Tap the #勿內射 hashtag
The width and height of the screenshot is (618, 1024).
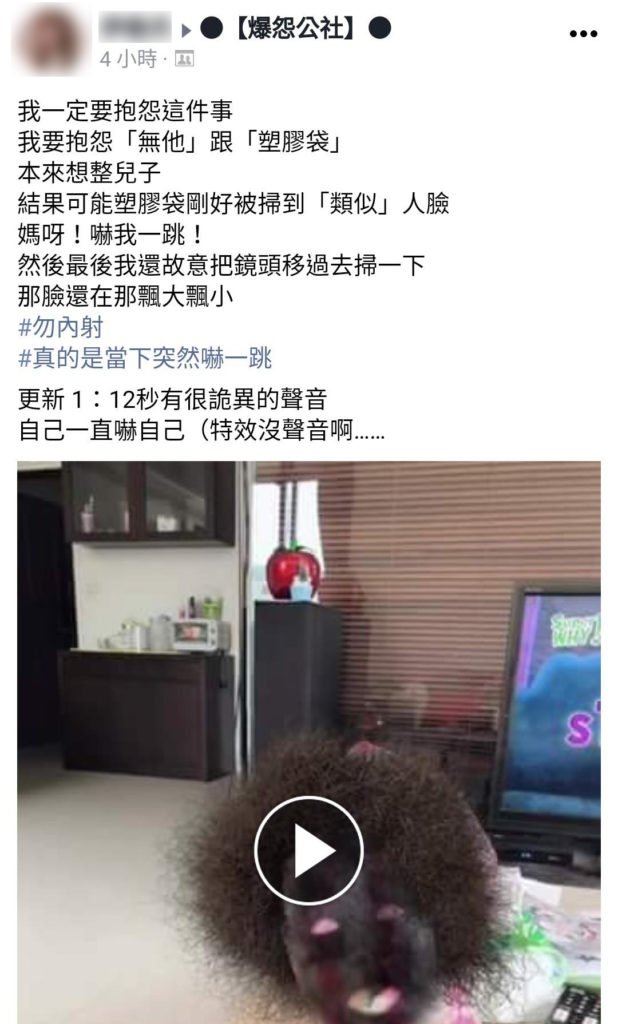point(61,327)
